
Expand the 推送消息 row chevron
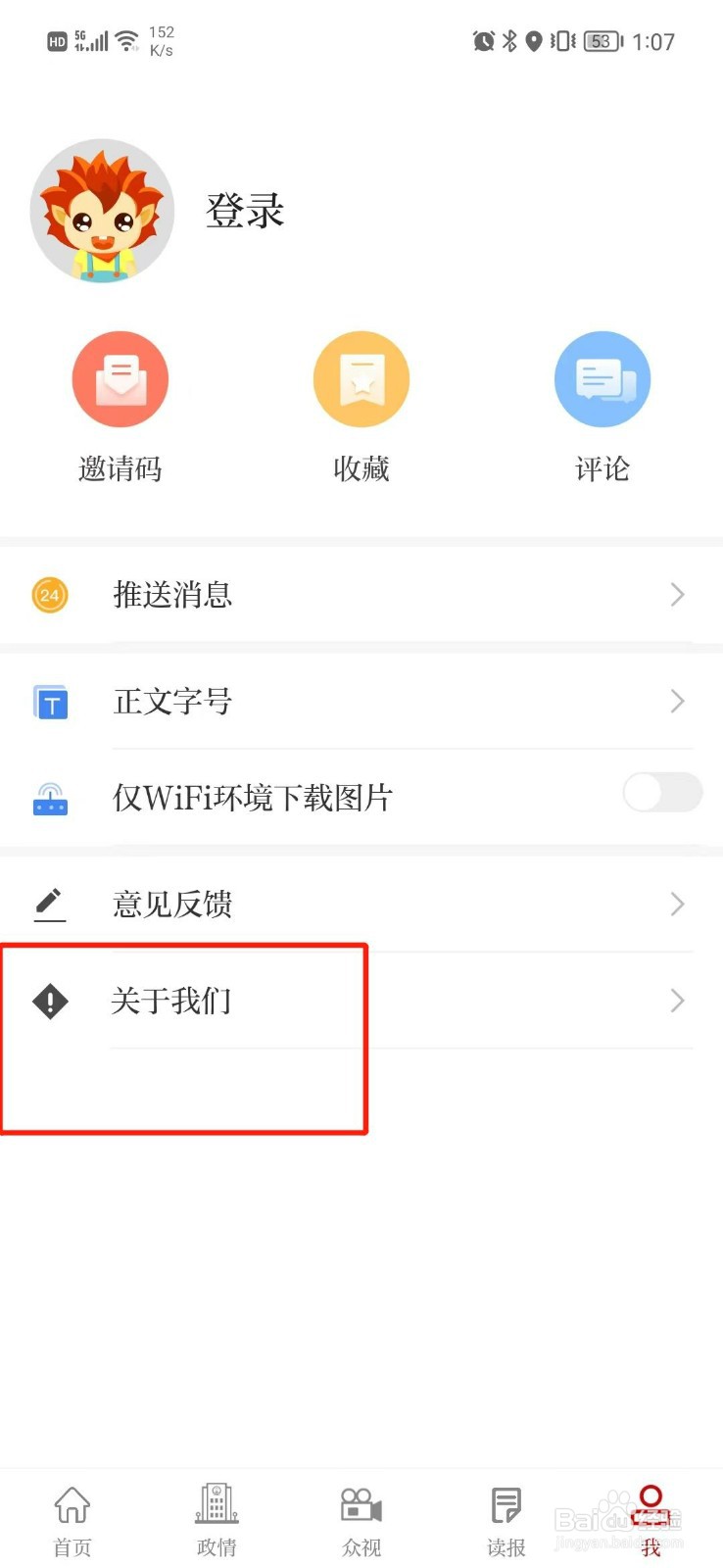(x=677, y=595)
